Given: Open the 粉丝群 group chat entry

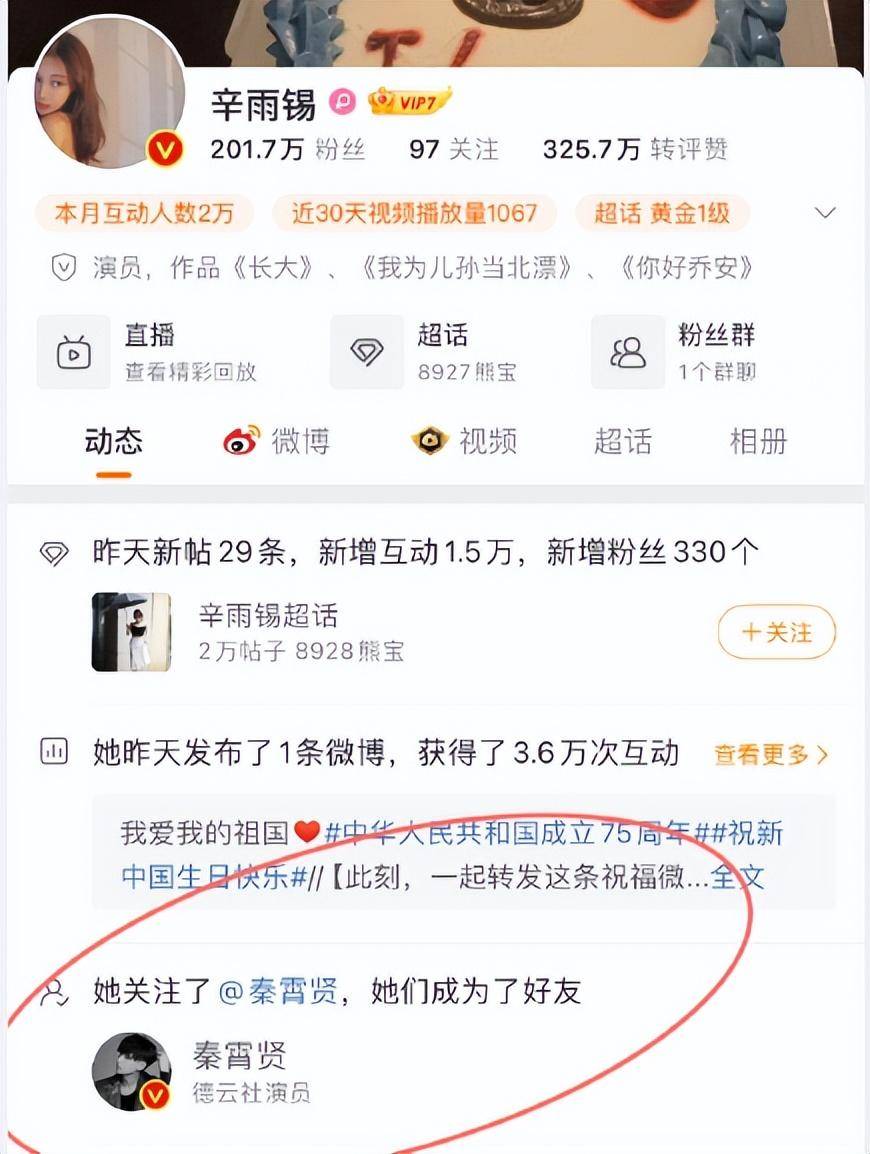Looking at the screenshot, I should point(690,352).
